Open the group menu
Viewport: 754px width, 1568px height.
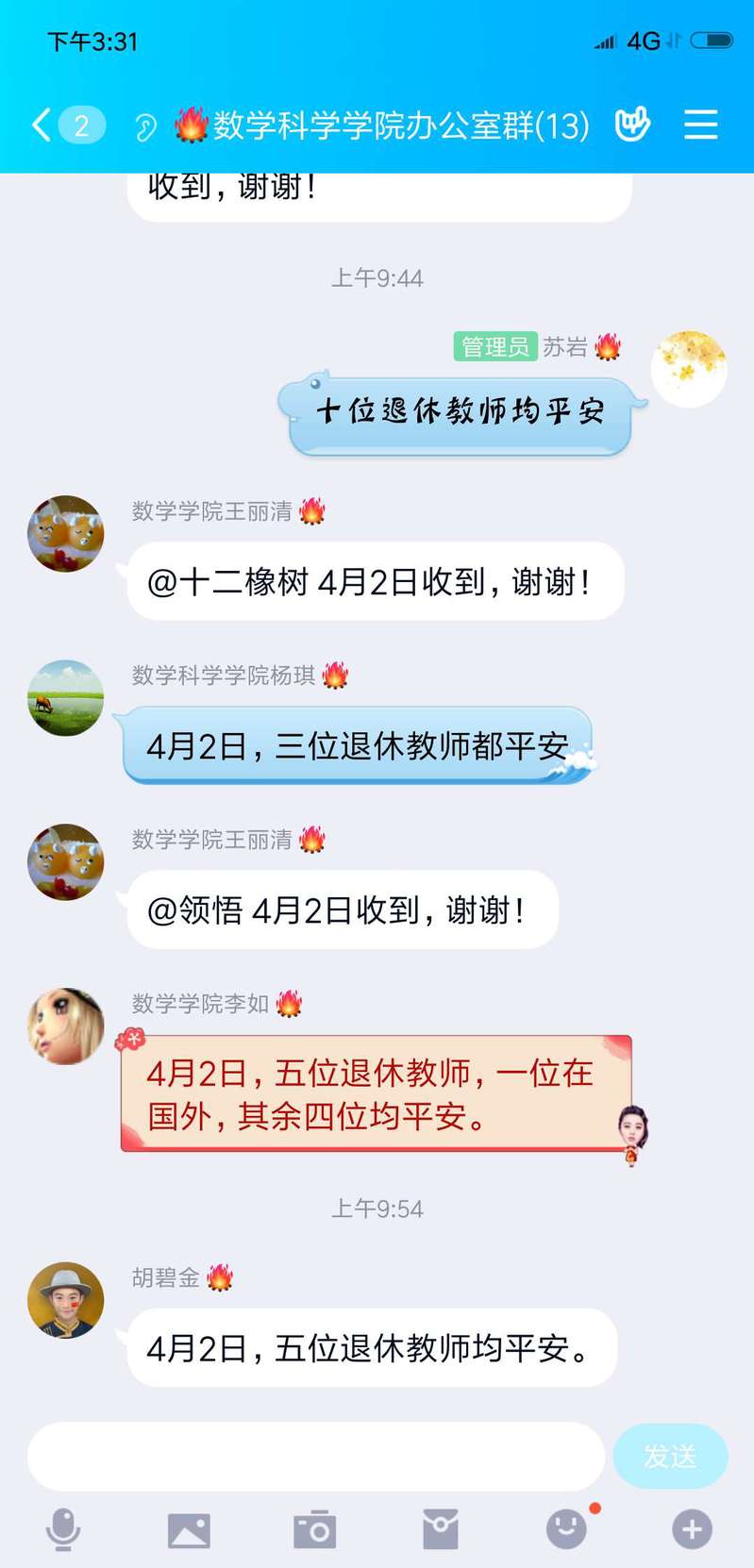[700, 125]
